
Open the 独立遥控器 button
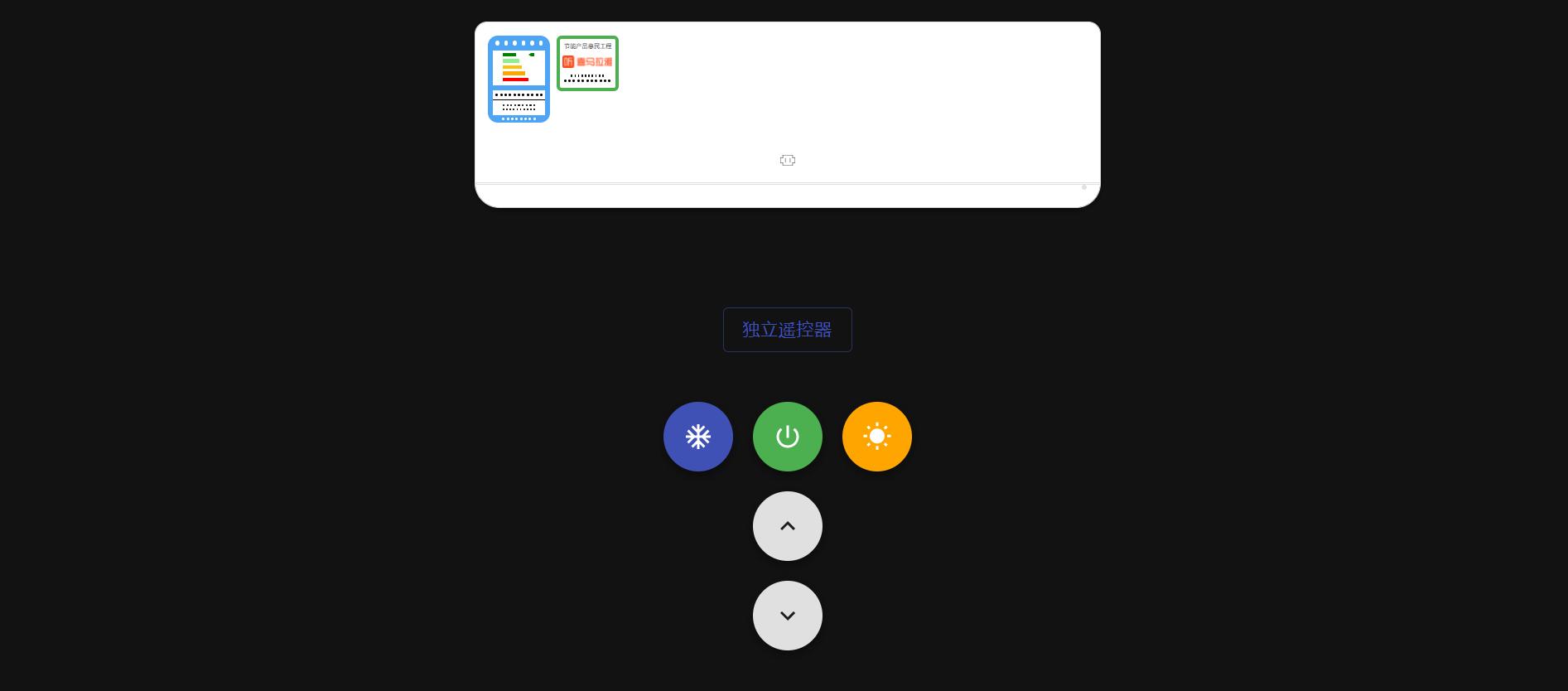(787, 330)
